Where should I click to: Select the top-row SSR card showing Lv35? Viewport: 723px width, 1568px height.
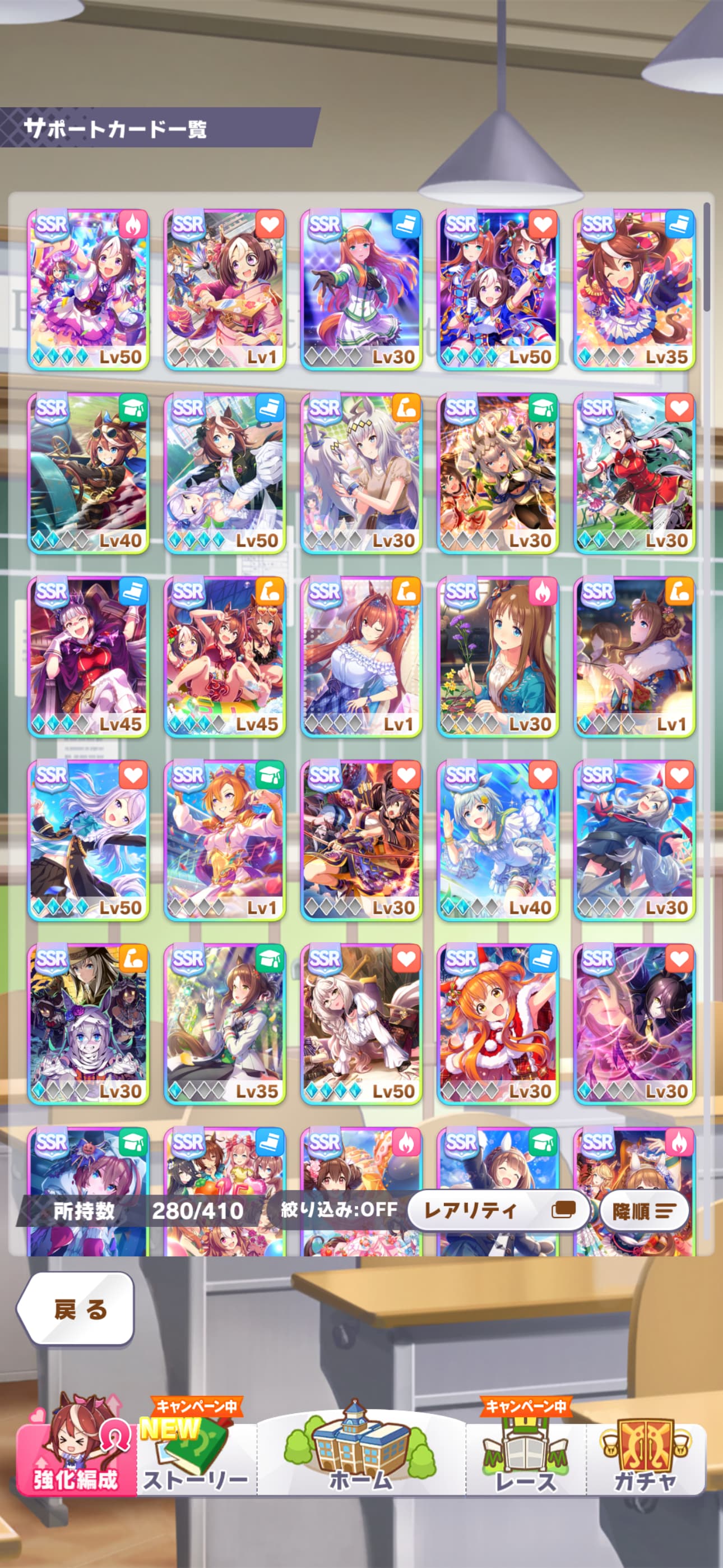tap(634, 289)
